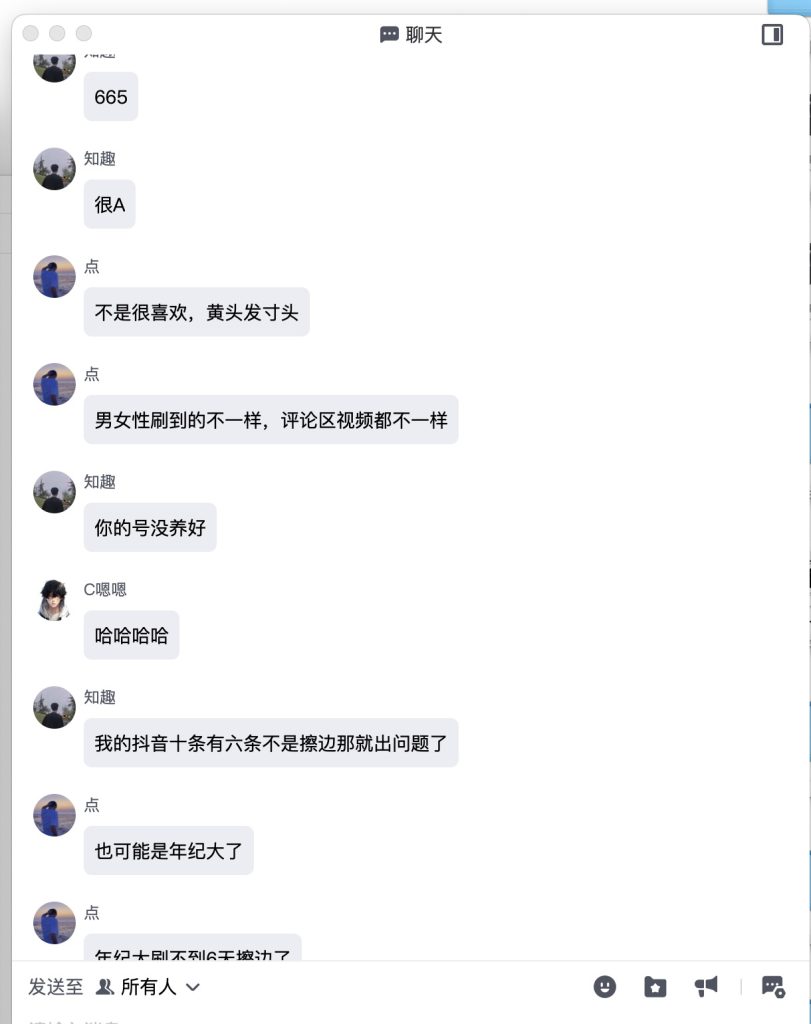This screenshot has width=811, height=1024.
Task: Maximize the chat window
Action: [x=84, y=34]
